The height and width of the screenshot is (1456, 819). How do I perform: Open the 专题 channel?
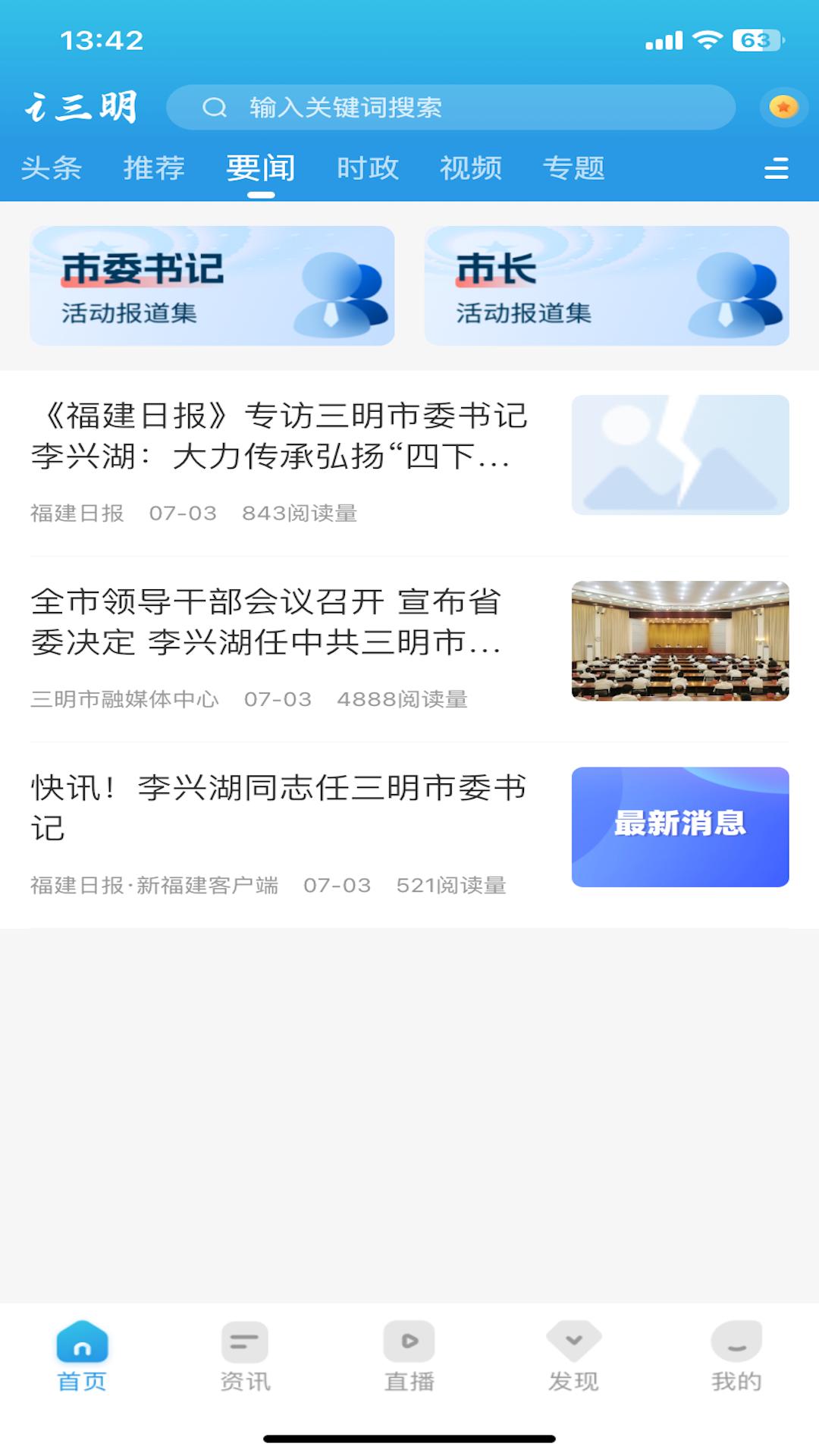pos(574,169)
